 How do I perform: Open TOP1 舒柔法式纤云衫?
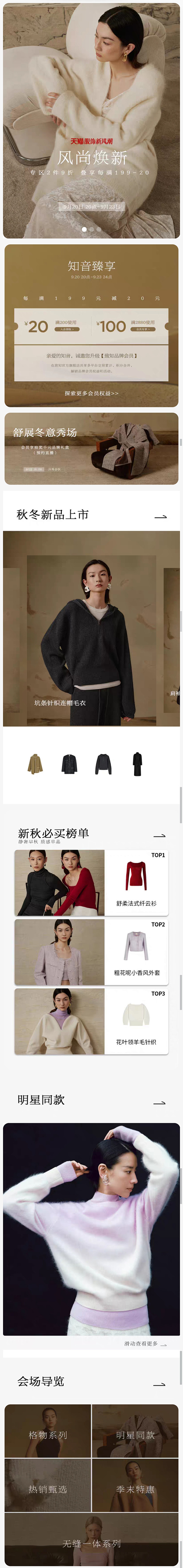coord(91,883)
